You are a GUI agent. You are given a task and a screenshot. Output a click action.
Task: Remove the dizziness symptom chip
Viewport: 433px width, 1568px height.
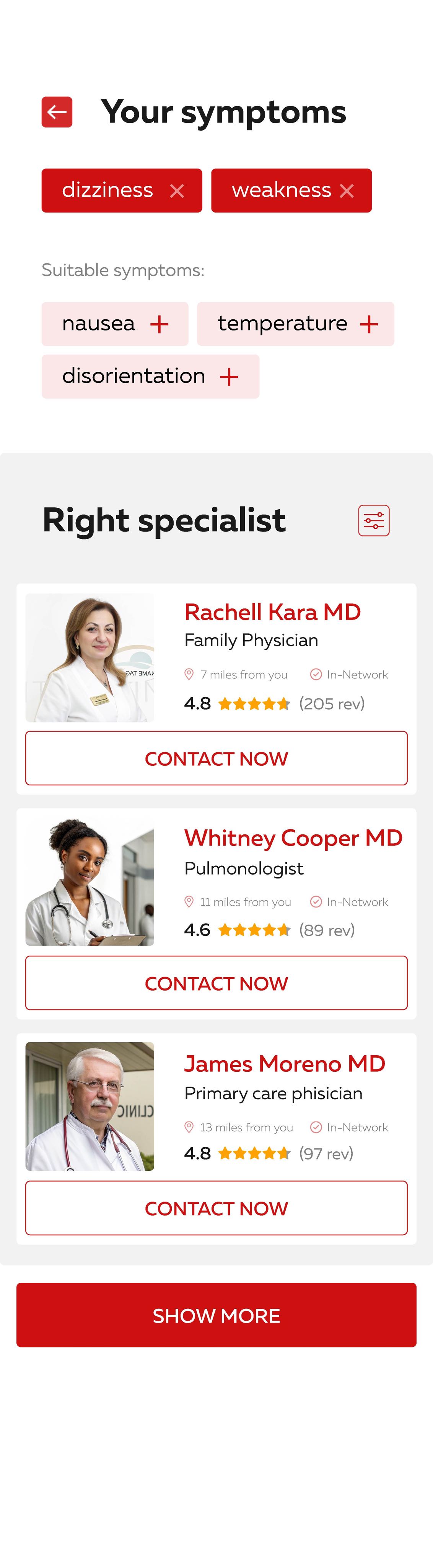[177, 191]
